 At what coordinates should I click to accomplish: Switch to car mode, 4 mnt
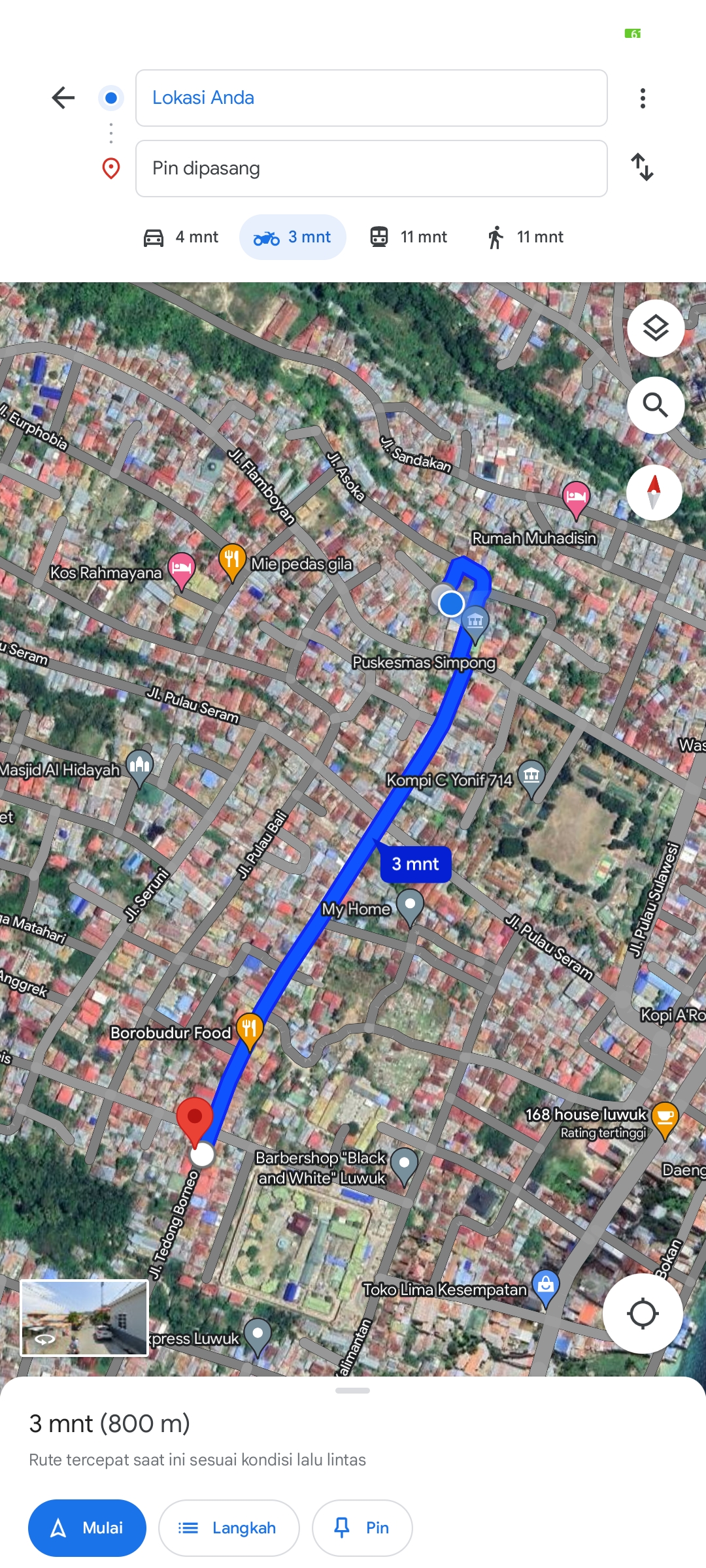pos(180,237)
